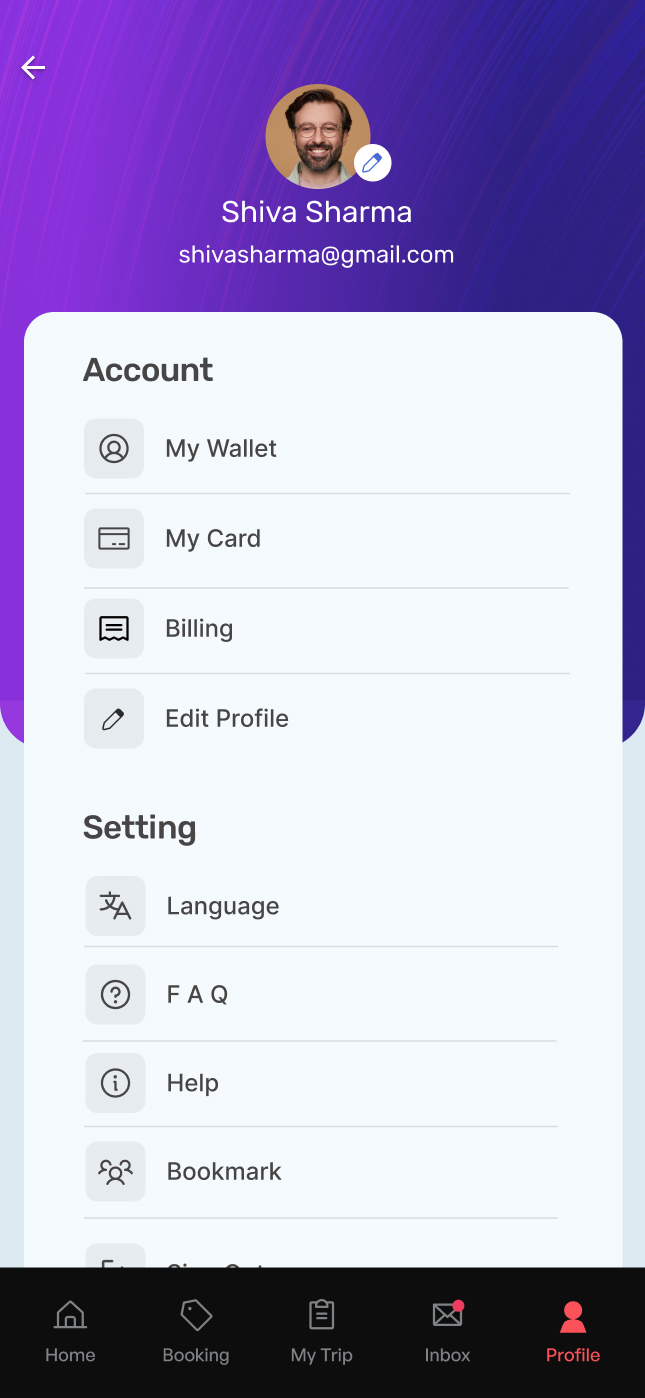
Task: Go back using the arrow icon
Action: [x=33, y=68]
